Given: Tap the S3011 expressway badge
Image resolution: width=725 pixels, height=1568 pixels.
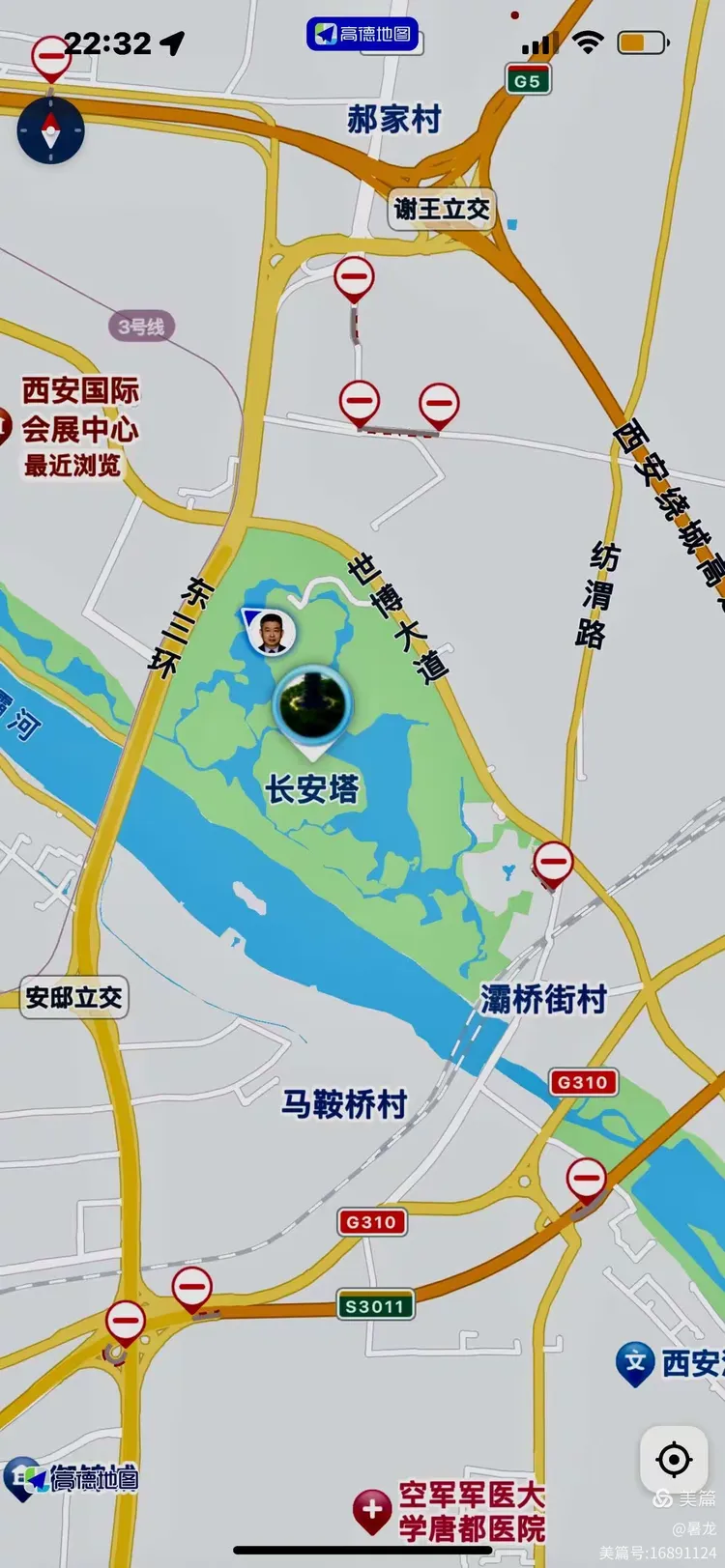Looking at the screenshot, I should (376, 1304).
